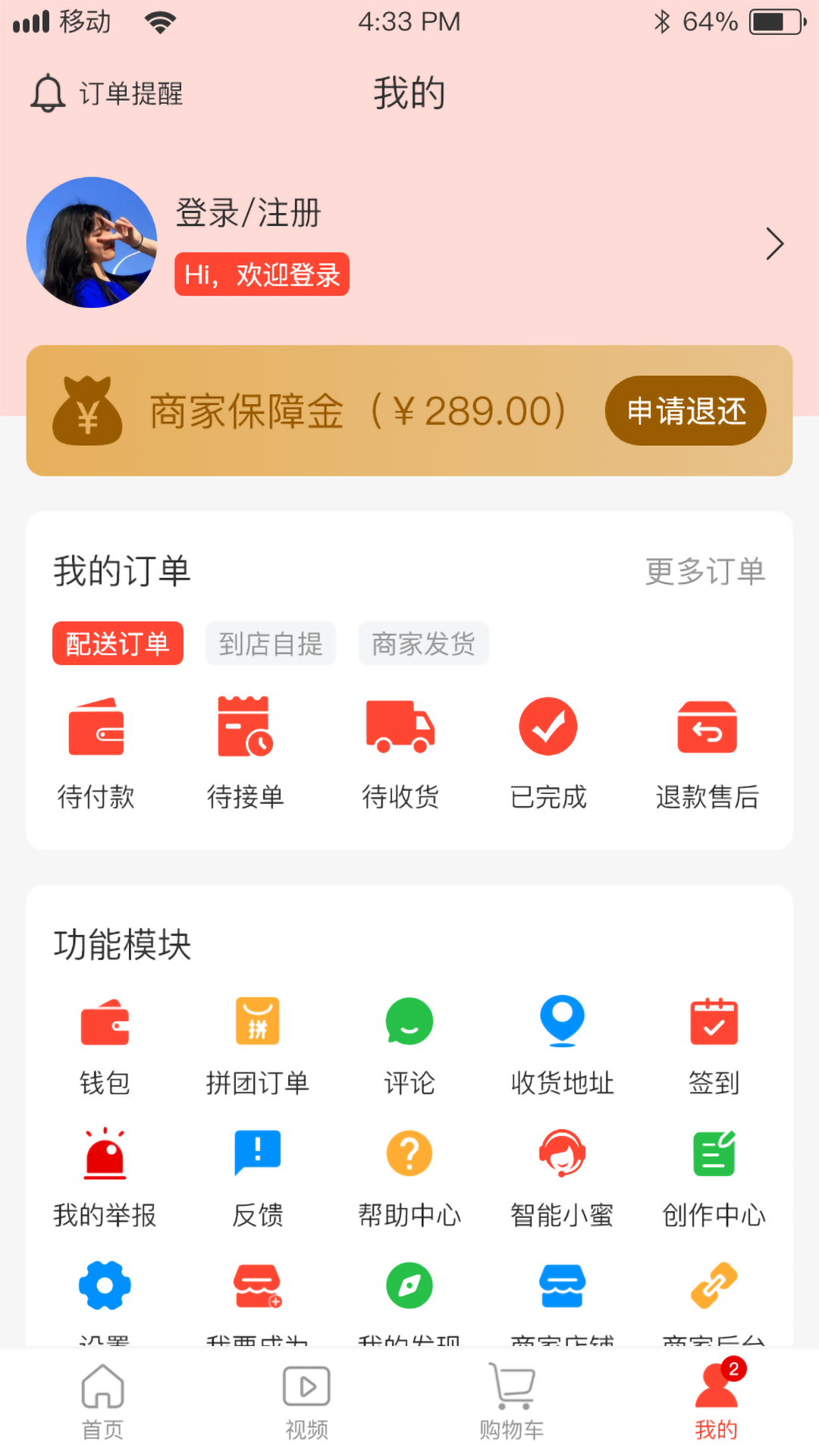The image size is (819, 1456).
Task: Select the 配送订单 delivery order filter
Action: click(117, 643)
